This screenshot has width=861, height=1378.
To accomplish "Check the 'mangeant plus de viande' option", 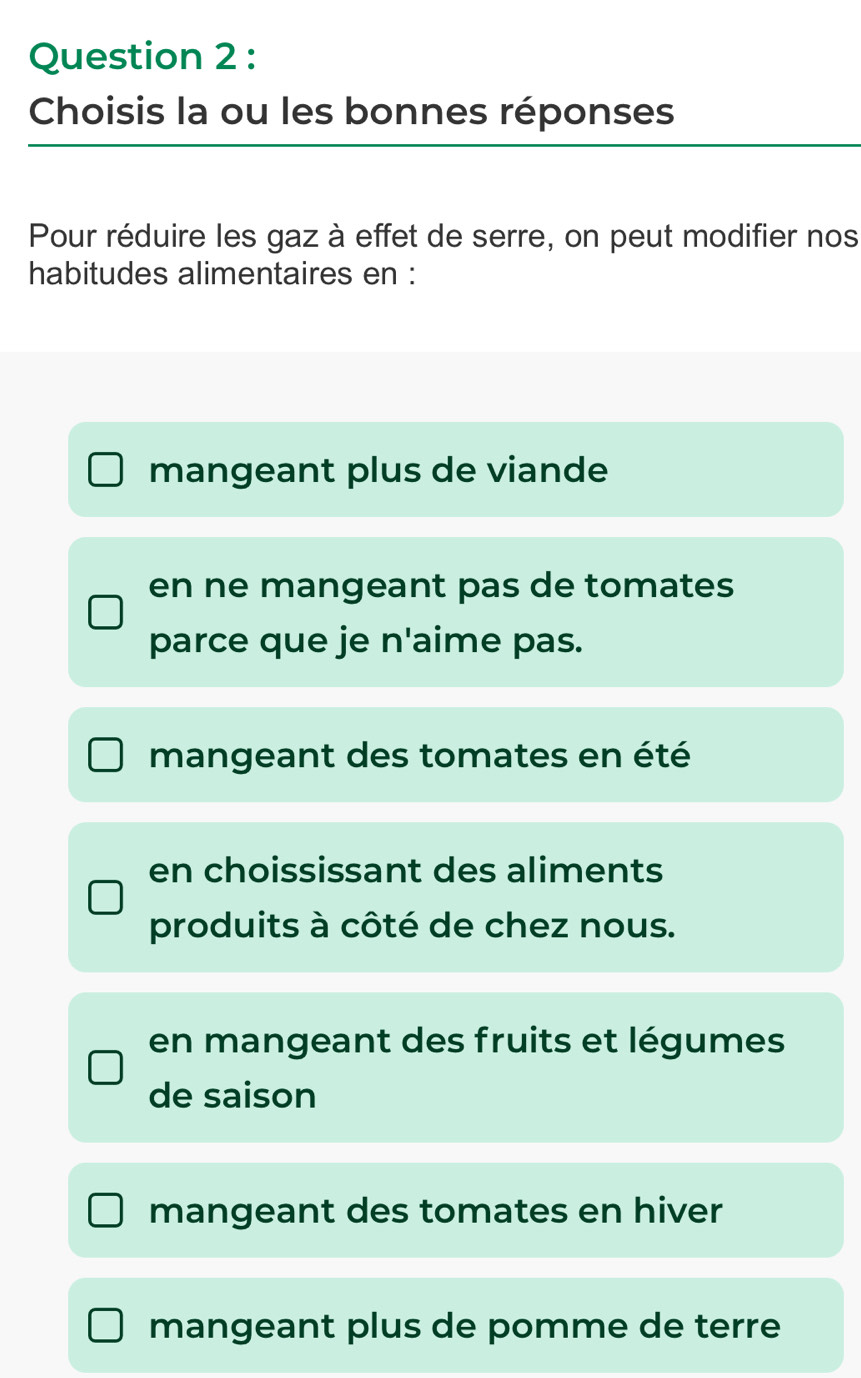I will (x=106, y=470).
